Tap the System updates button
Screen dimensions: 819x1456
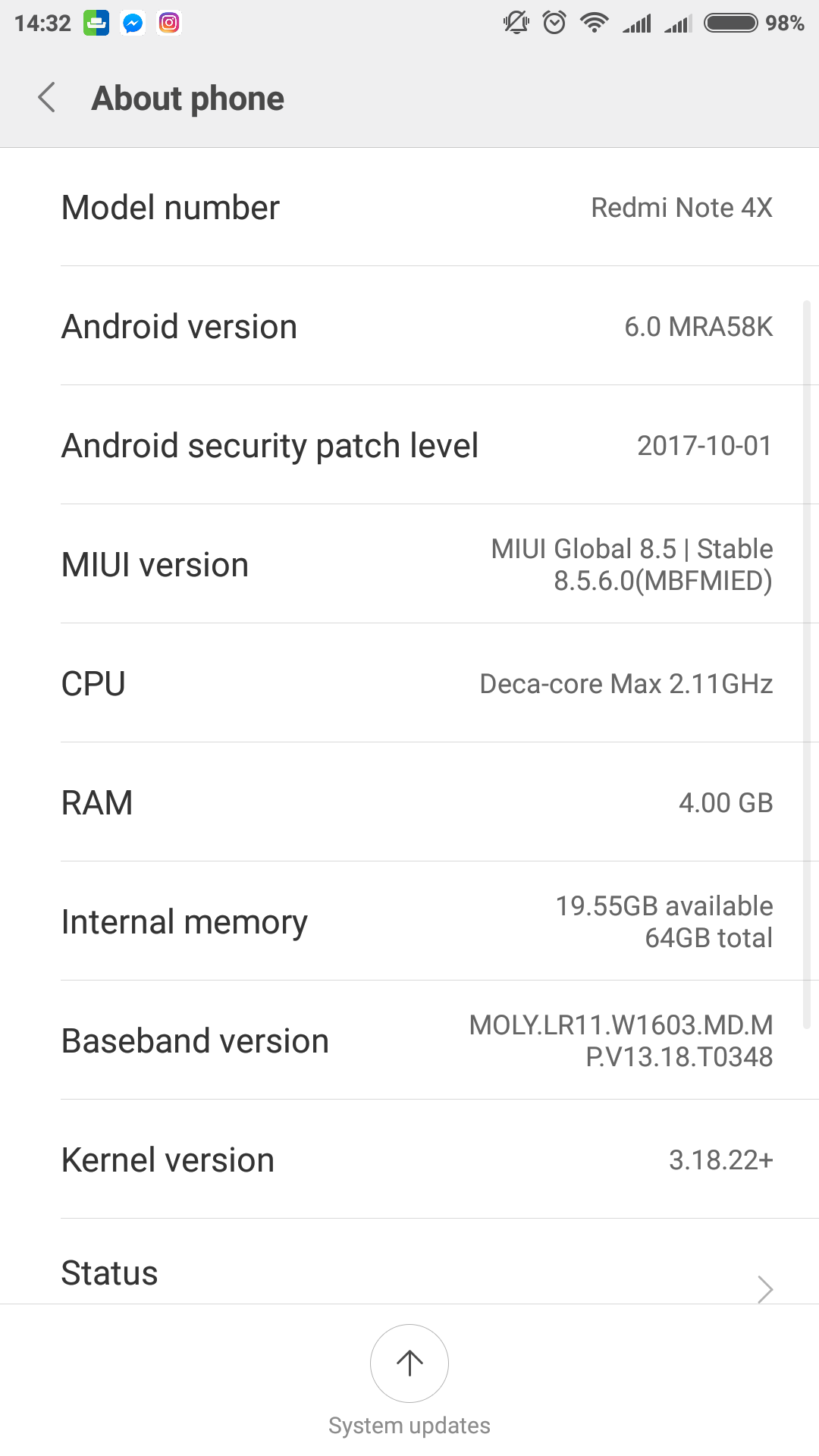tap(409, 1365)
